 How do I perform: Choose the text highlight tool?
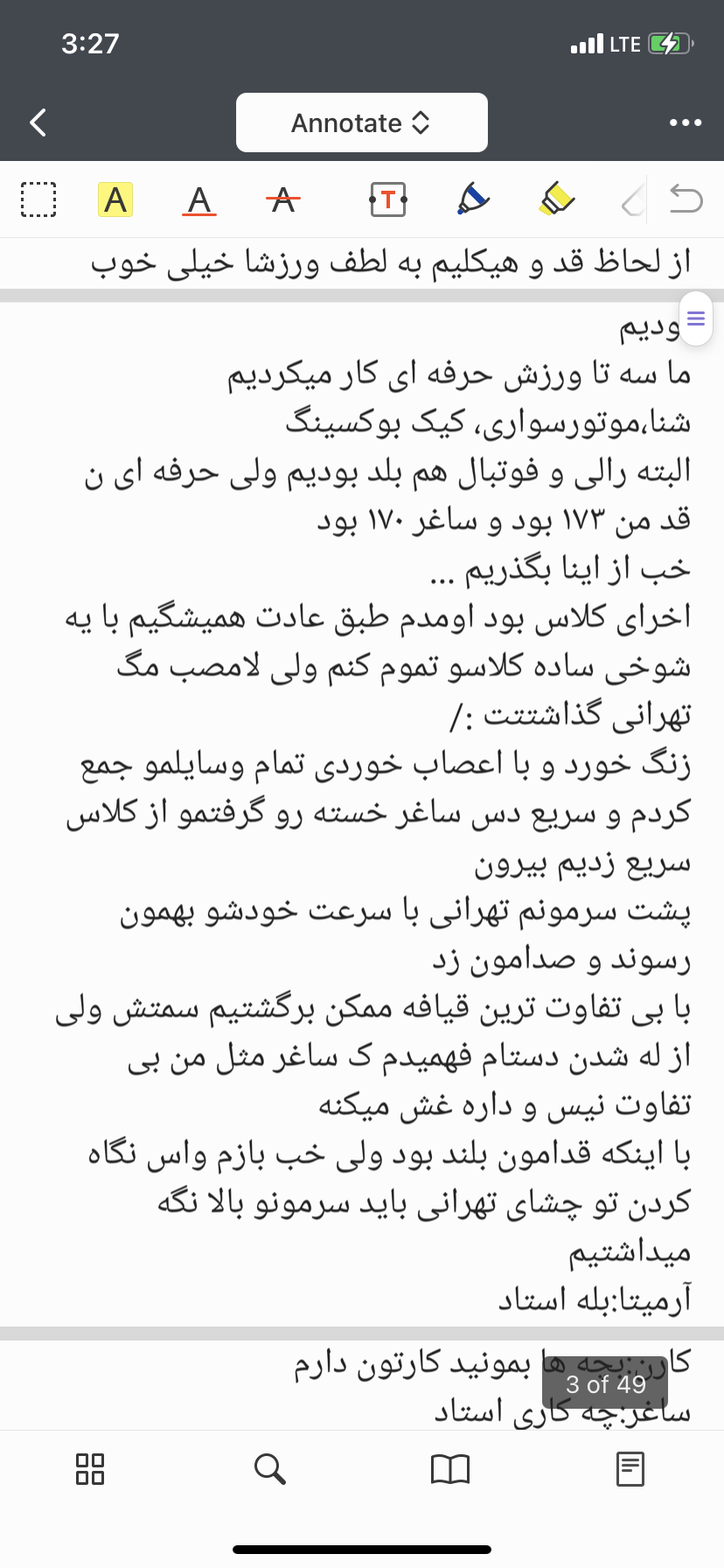point(115,199)
